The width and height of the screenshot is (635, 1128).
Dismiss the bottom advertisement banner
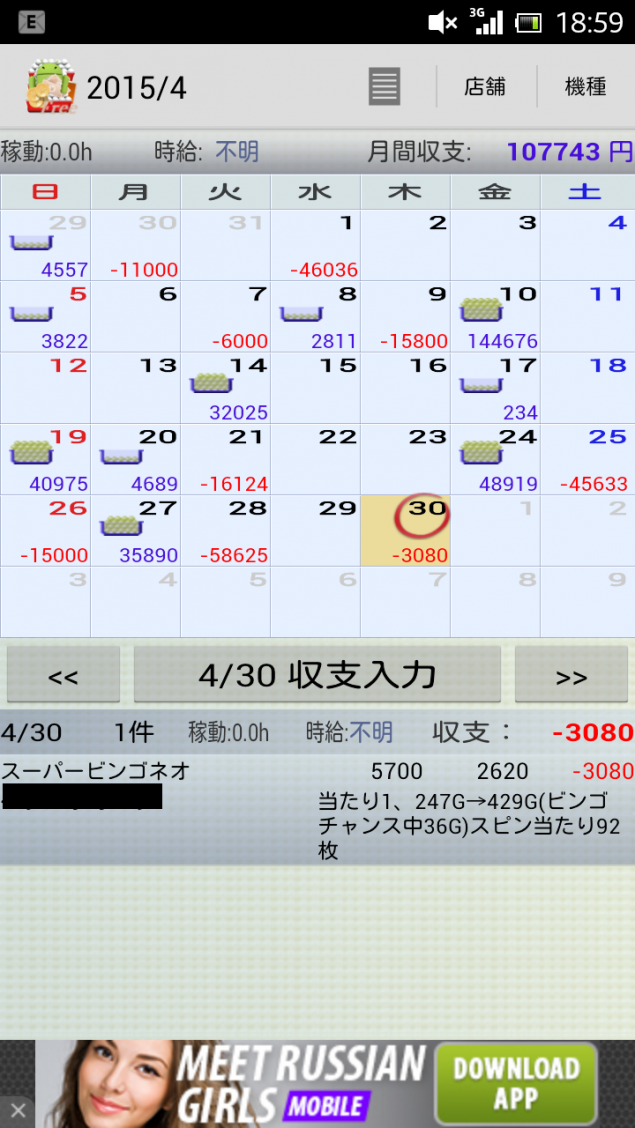17,1110
